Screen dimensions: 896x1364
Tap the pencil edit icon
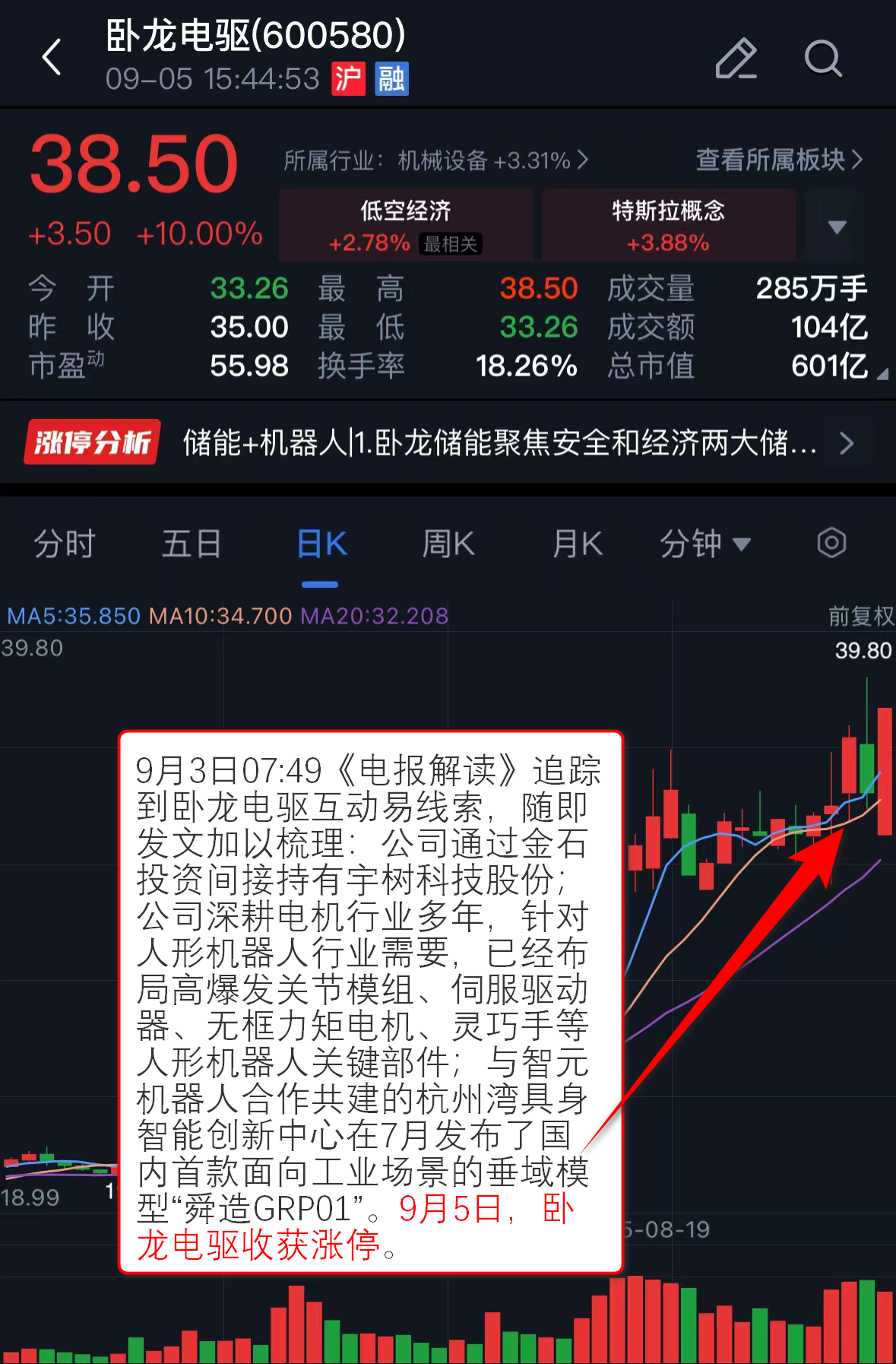tap(736, 59)
